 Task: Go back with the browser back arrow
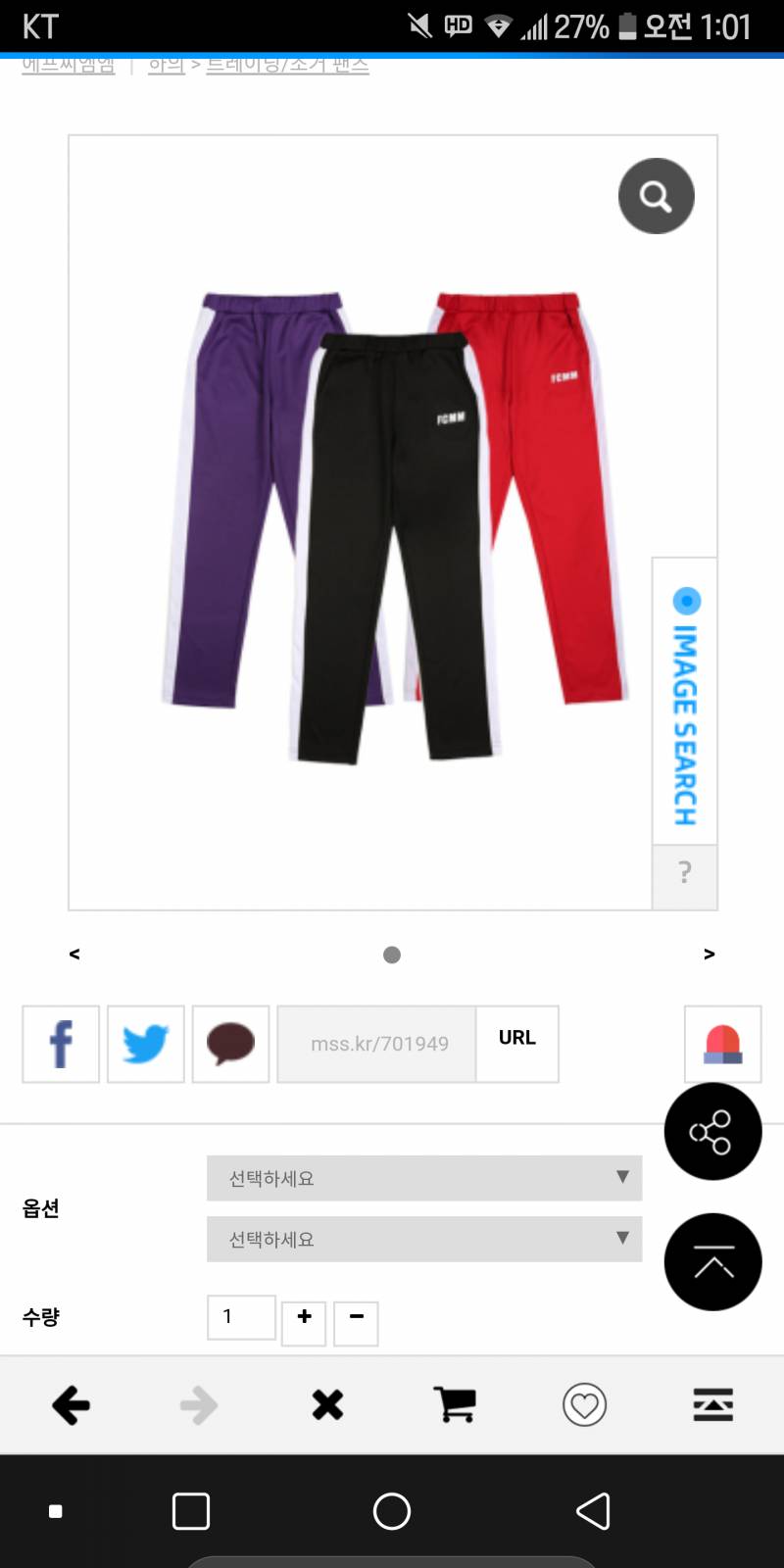[71, 1405]
